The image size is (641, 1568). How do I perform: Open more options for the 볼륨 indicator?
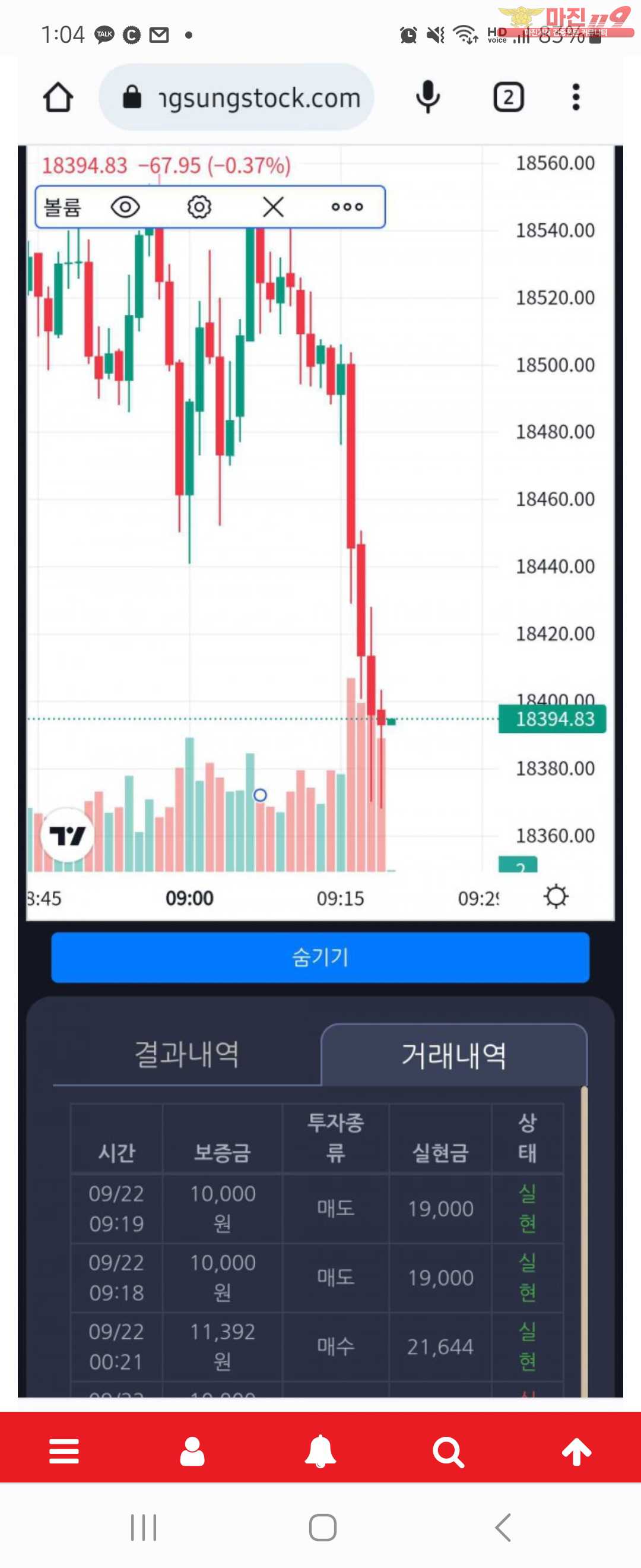point(347,207)
